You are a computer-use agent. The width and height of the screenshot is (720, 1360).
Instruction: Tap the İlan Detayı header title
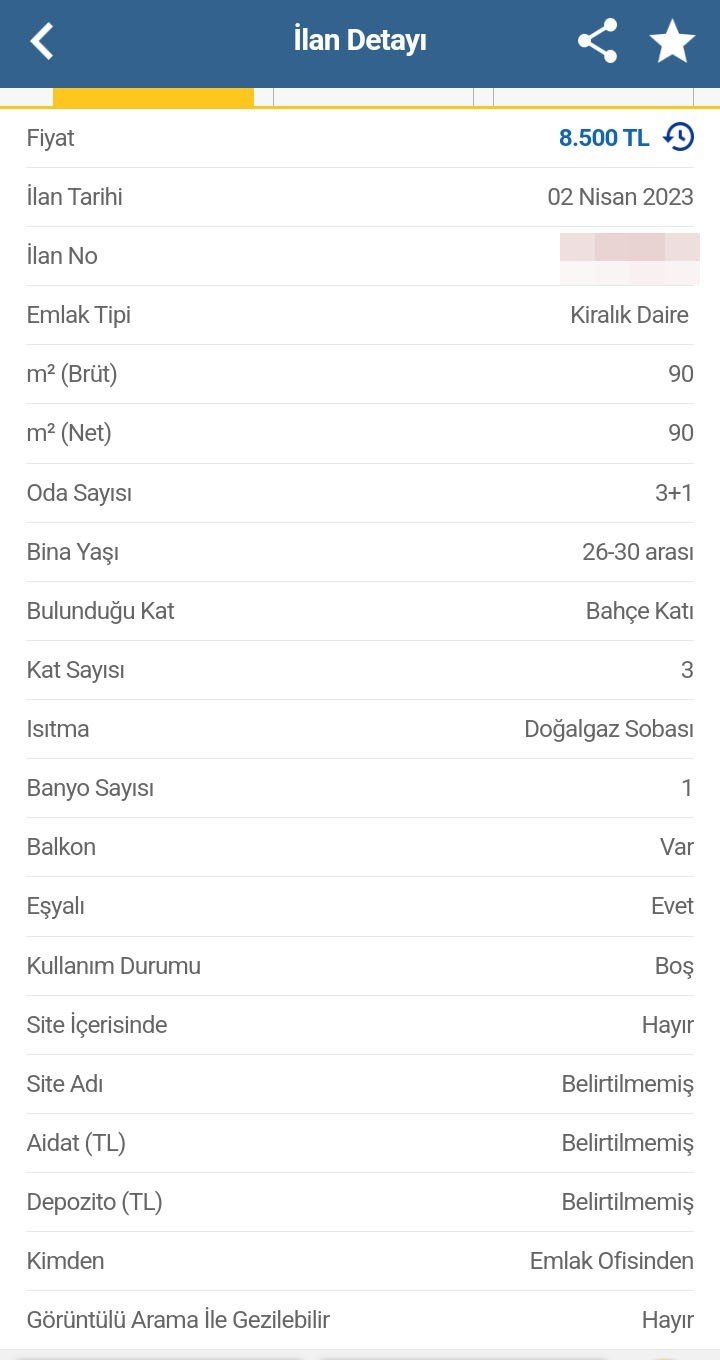click(x=359, y=40)
